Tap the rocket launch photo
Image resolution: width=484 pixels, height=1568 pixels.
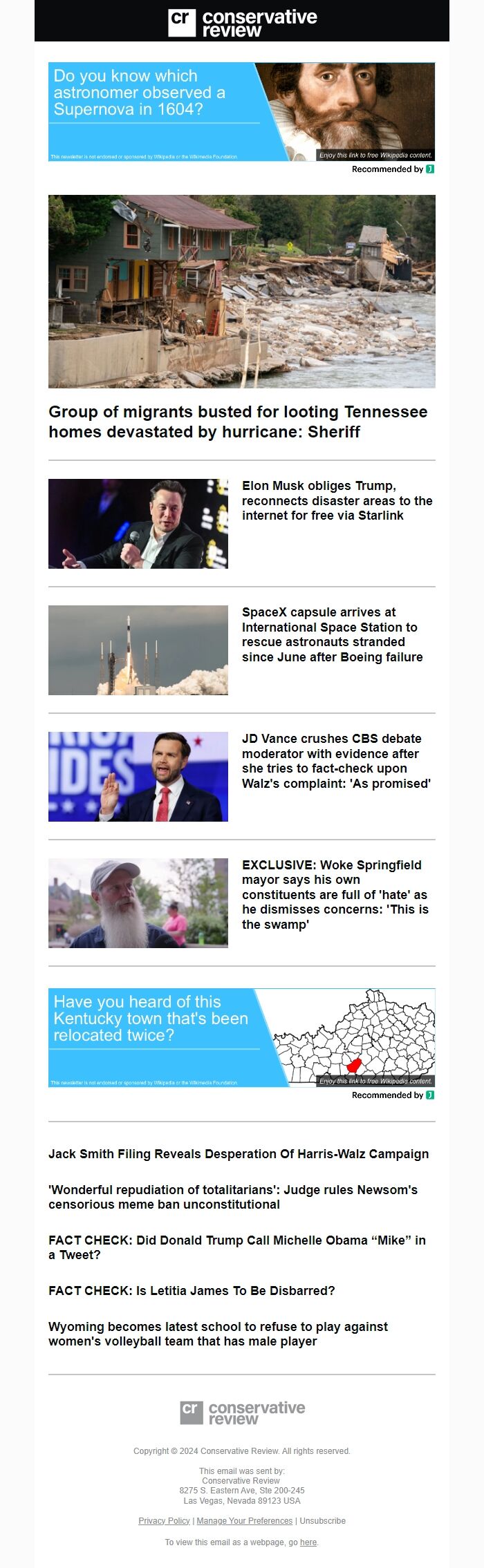[x=138, y=650]
